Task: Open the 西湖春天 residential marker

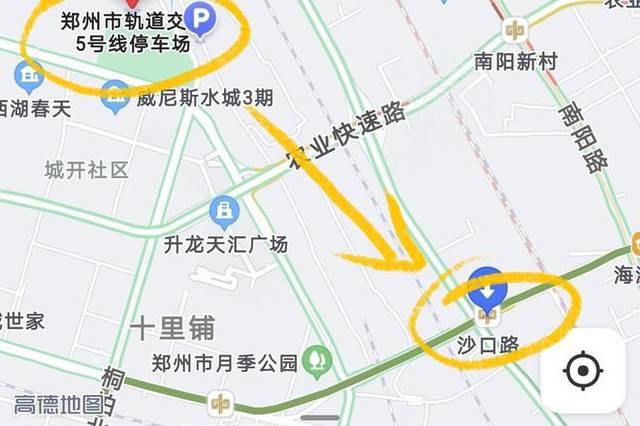Action: coord(29,74)
